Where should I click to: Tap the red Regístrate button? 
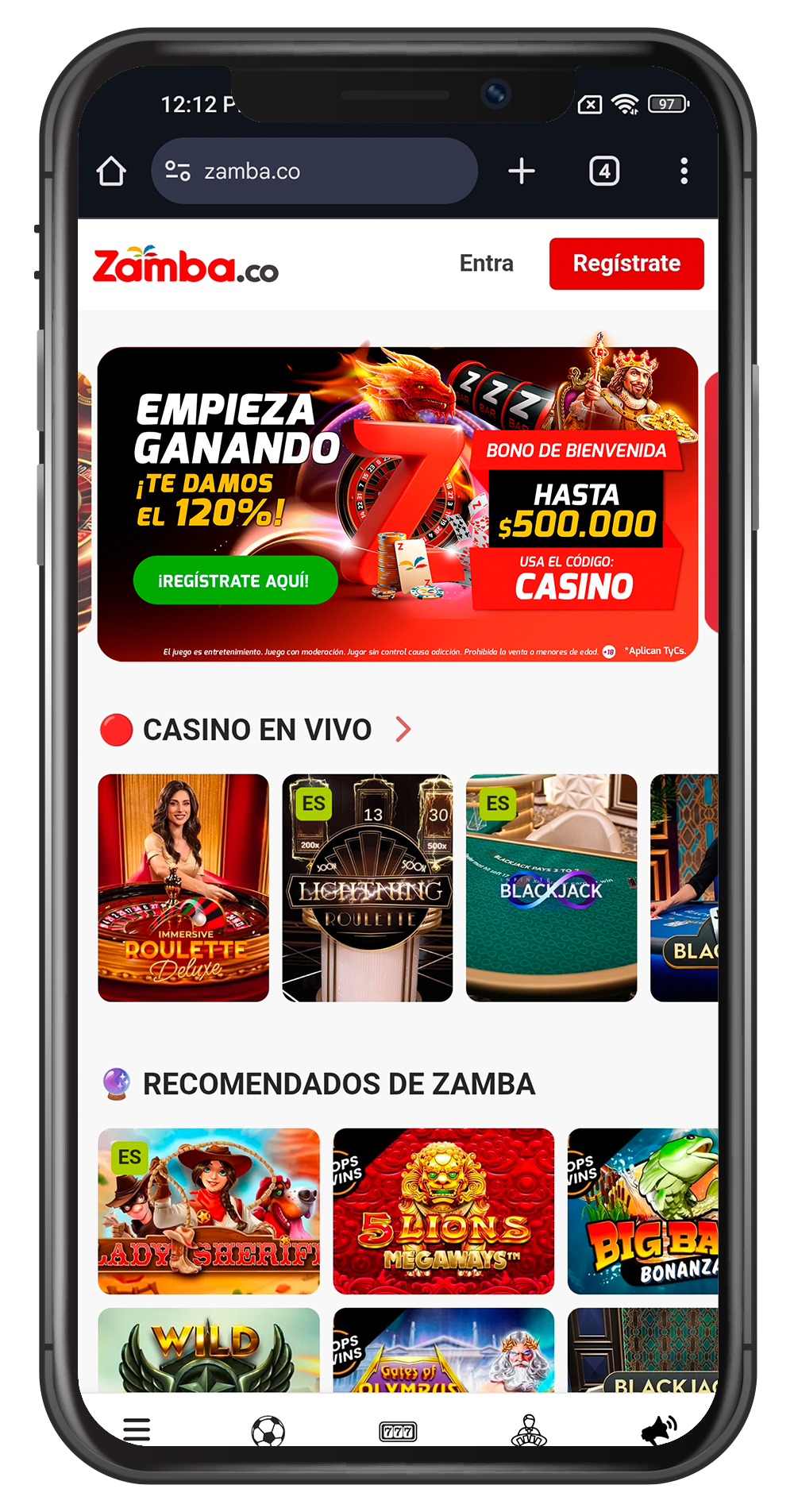pos(626,264)
